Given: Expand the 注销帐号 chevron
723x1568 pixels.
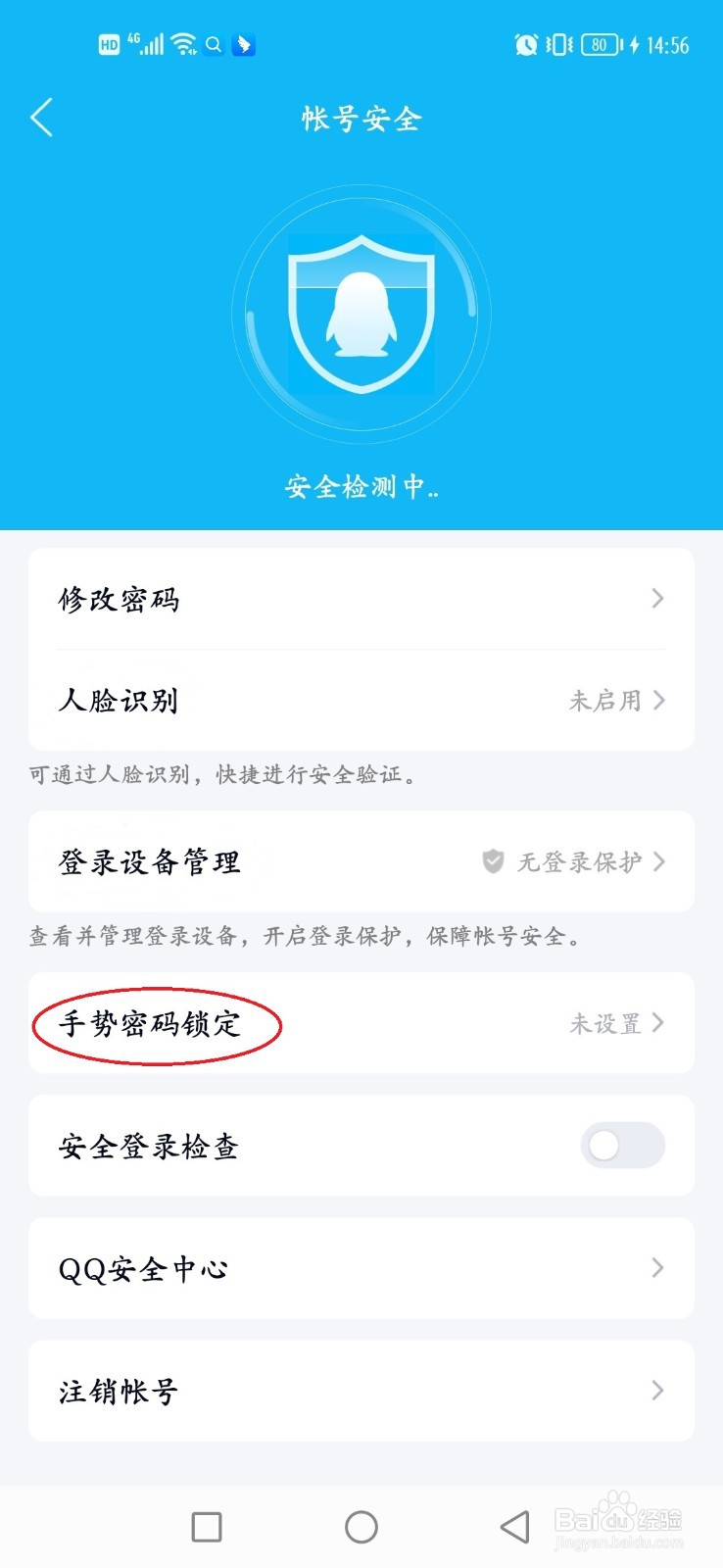Looking at the screenshot, I should pos(657,1391).
